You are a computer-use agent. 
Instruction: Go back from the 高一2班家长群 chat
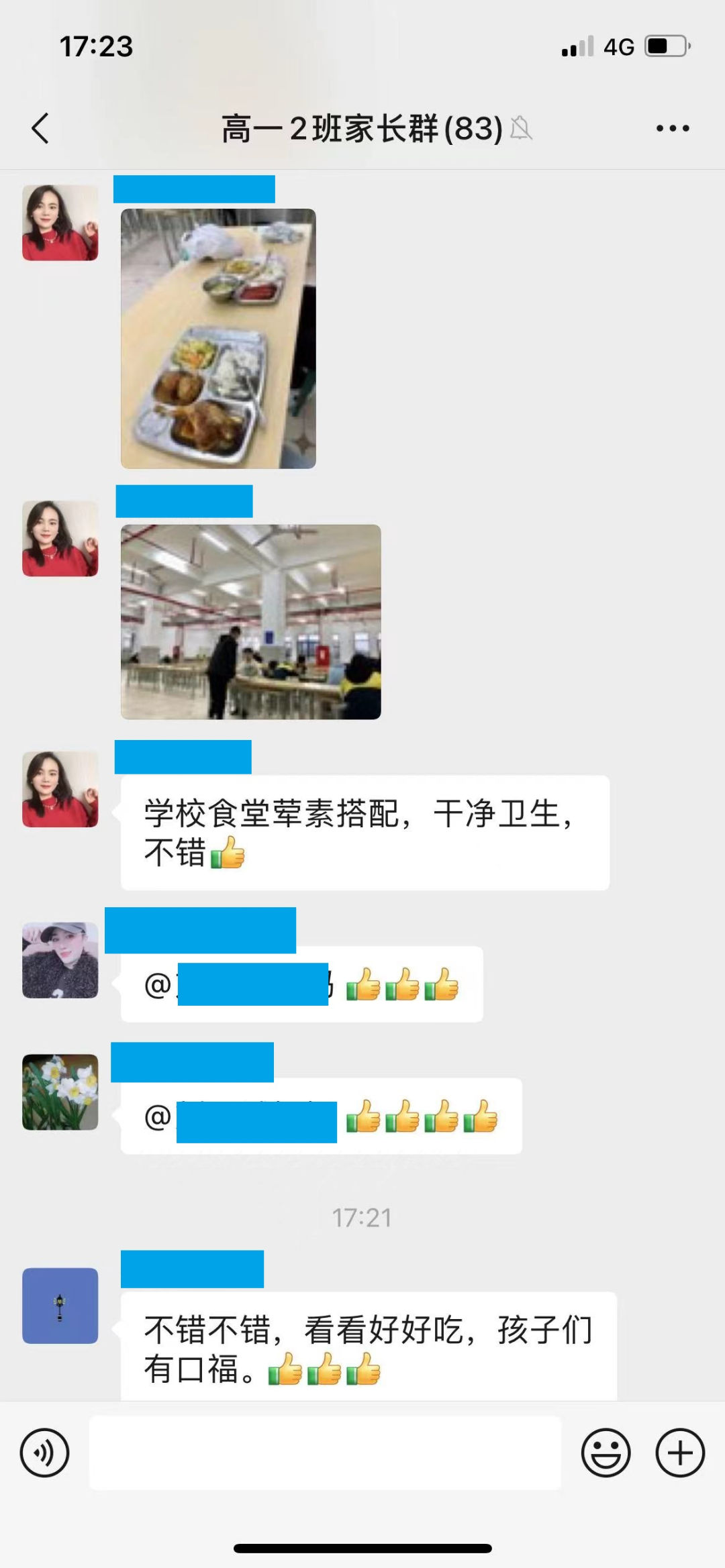[41, 128]
